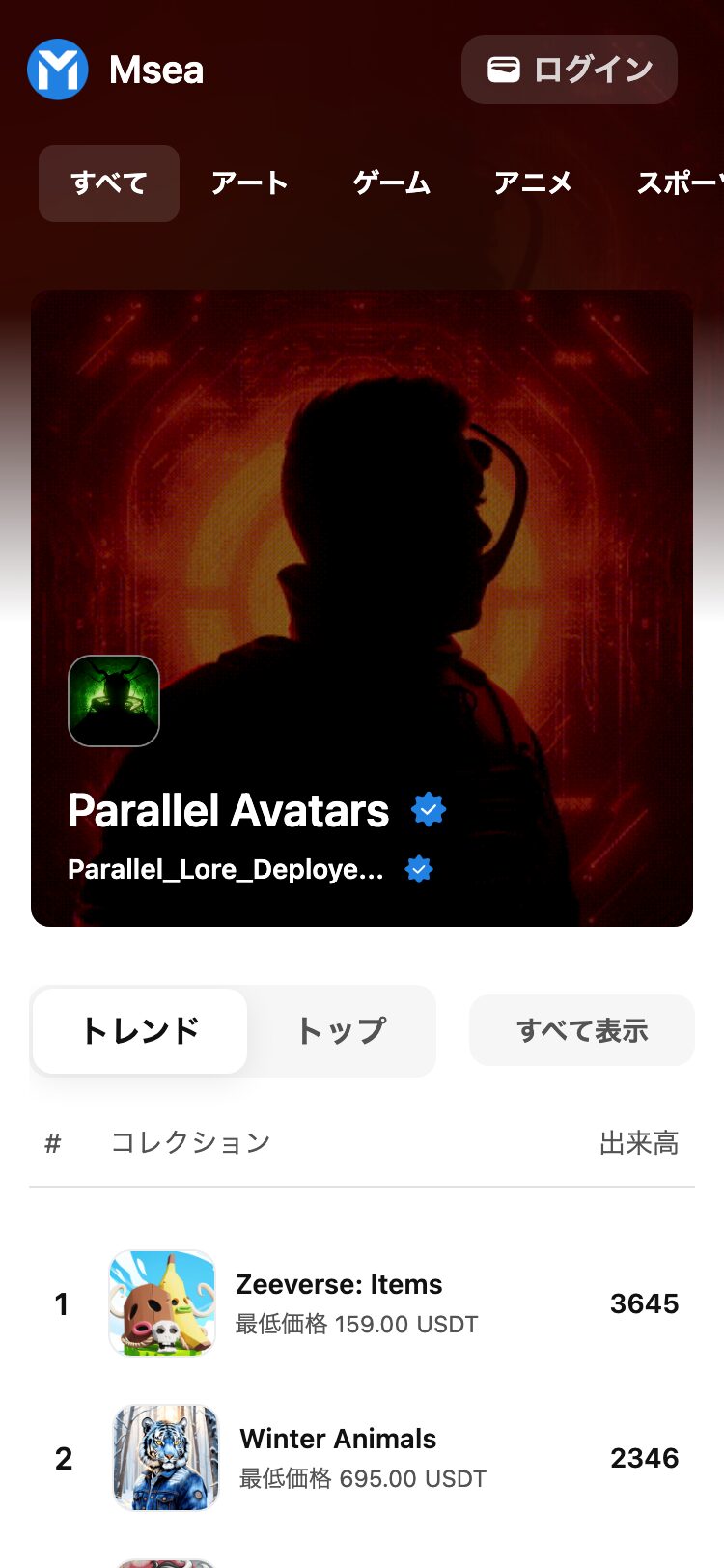Switch to the トップ view

343,1030
